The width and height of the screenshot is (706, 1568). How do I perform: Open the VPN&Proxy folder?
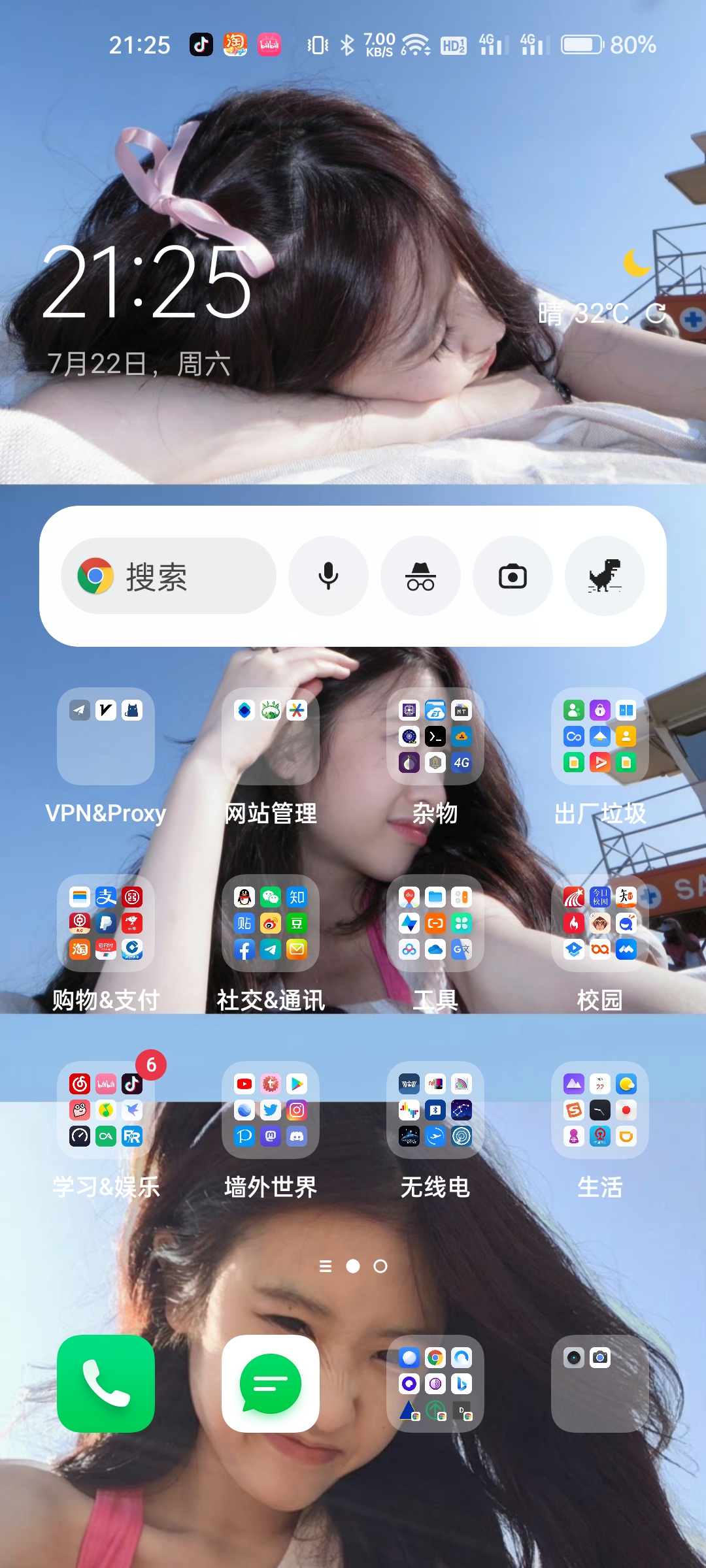[106, 736]
